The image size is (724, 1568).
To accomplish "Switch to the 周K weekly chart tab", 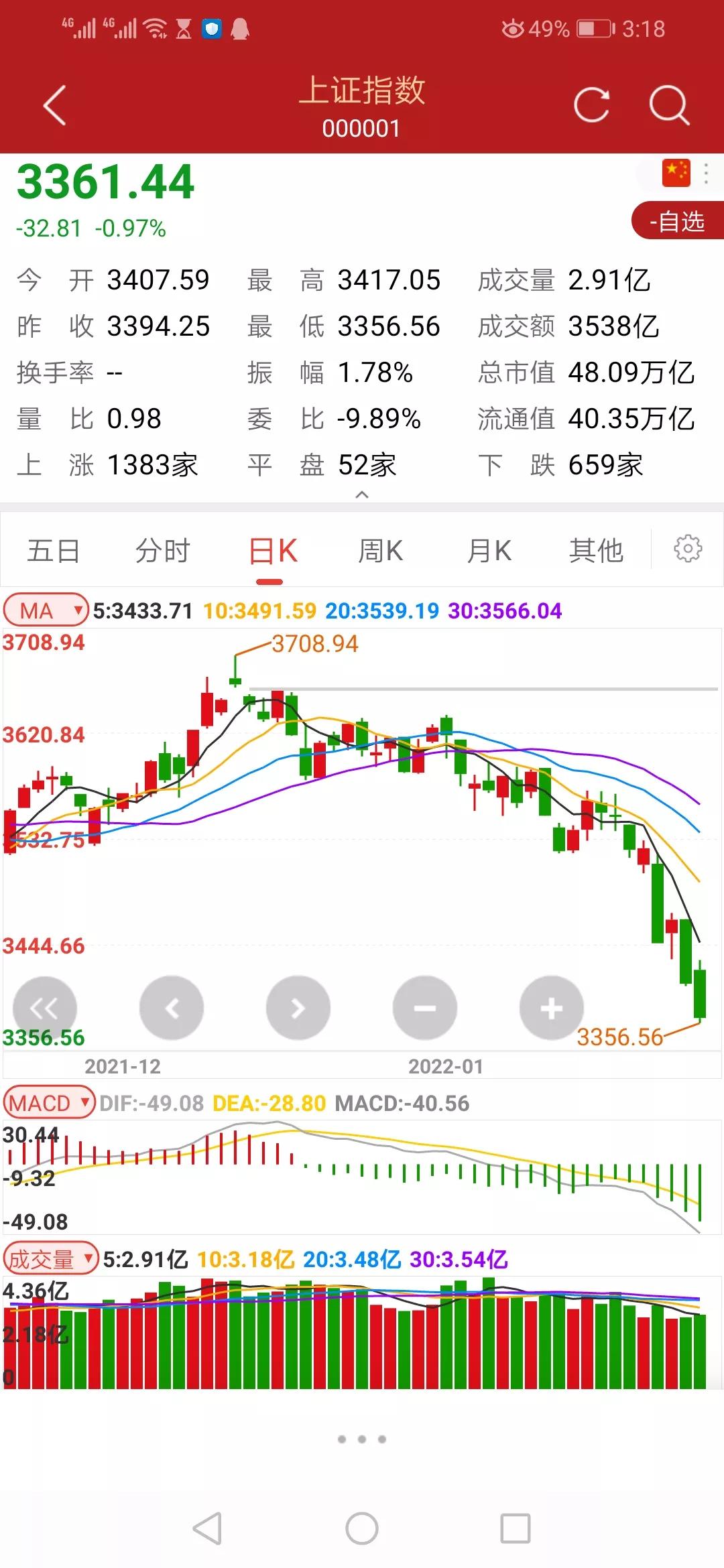I will point(379,551).
